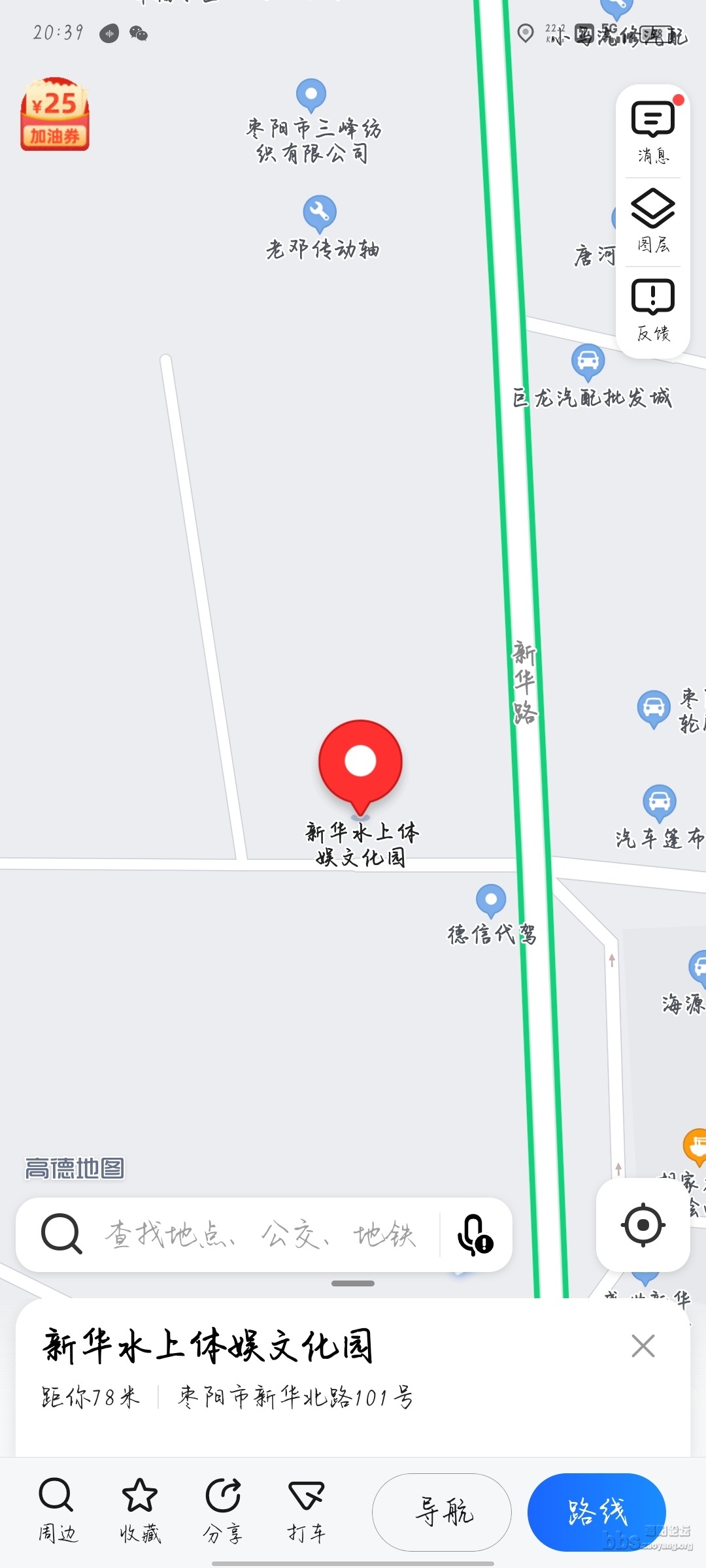706x1568 pixels.
Task: Hail a ride with 打车
Action: click(x=306, y=1511)
